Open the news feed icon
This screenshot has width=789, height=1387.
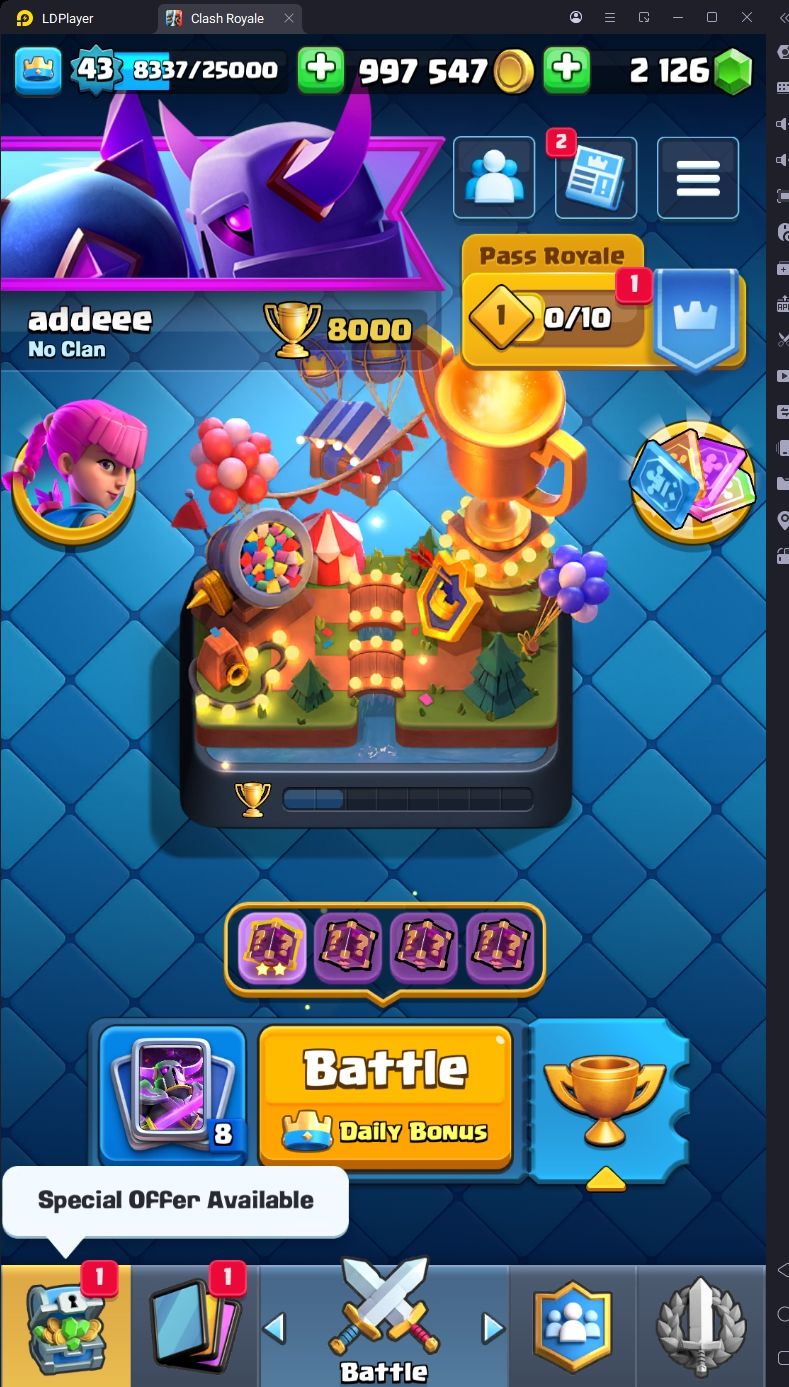(x=596, y=178)
